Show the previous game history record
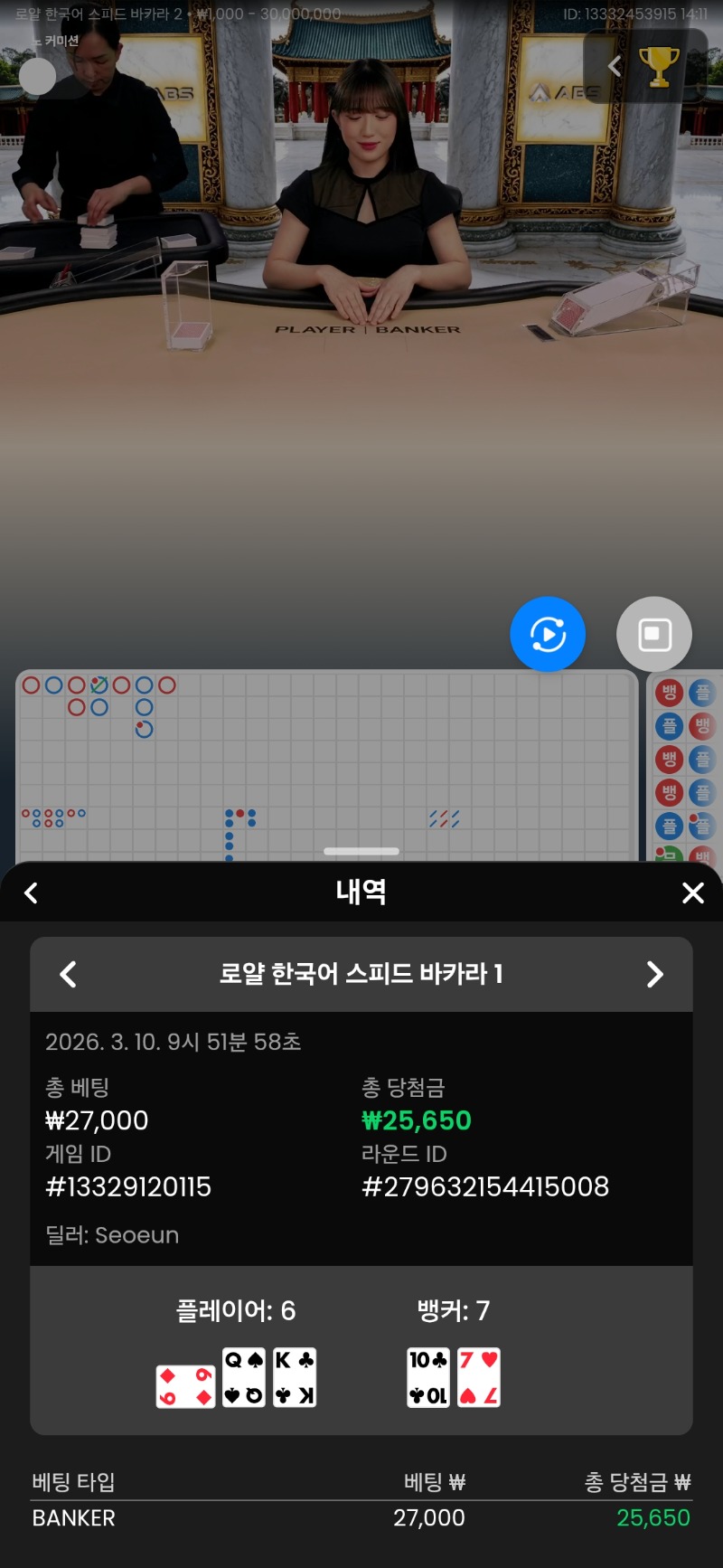Viewport: 723px width, 1568px height. point(68,974)
